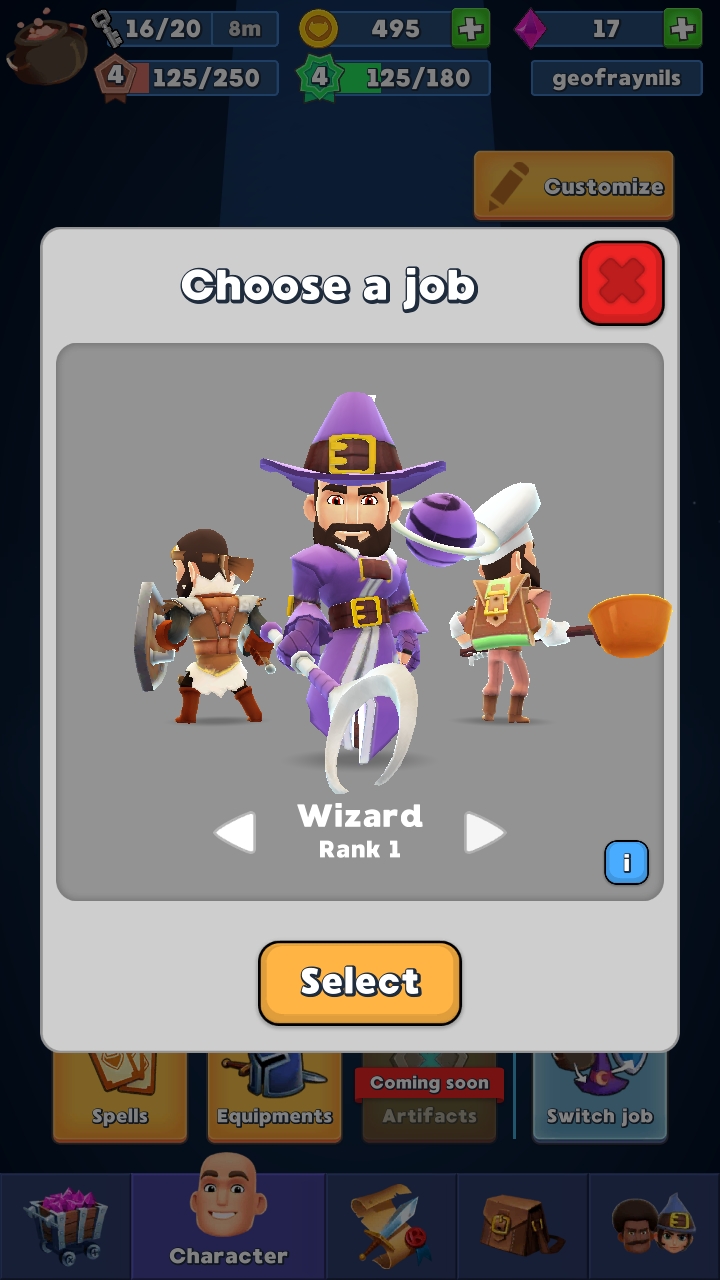Open the geofraynils player name
The width and height of the screenshot is (720, 1280).
click(x=616, y=78)
